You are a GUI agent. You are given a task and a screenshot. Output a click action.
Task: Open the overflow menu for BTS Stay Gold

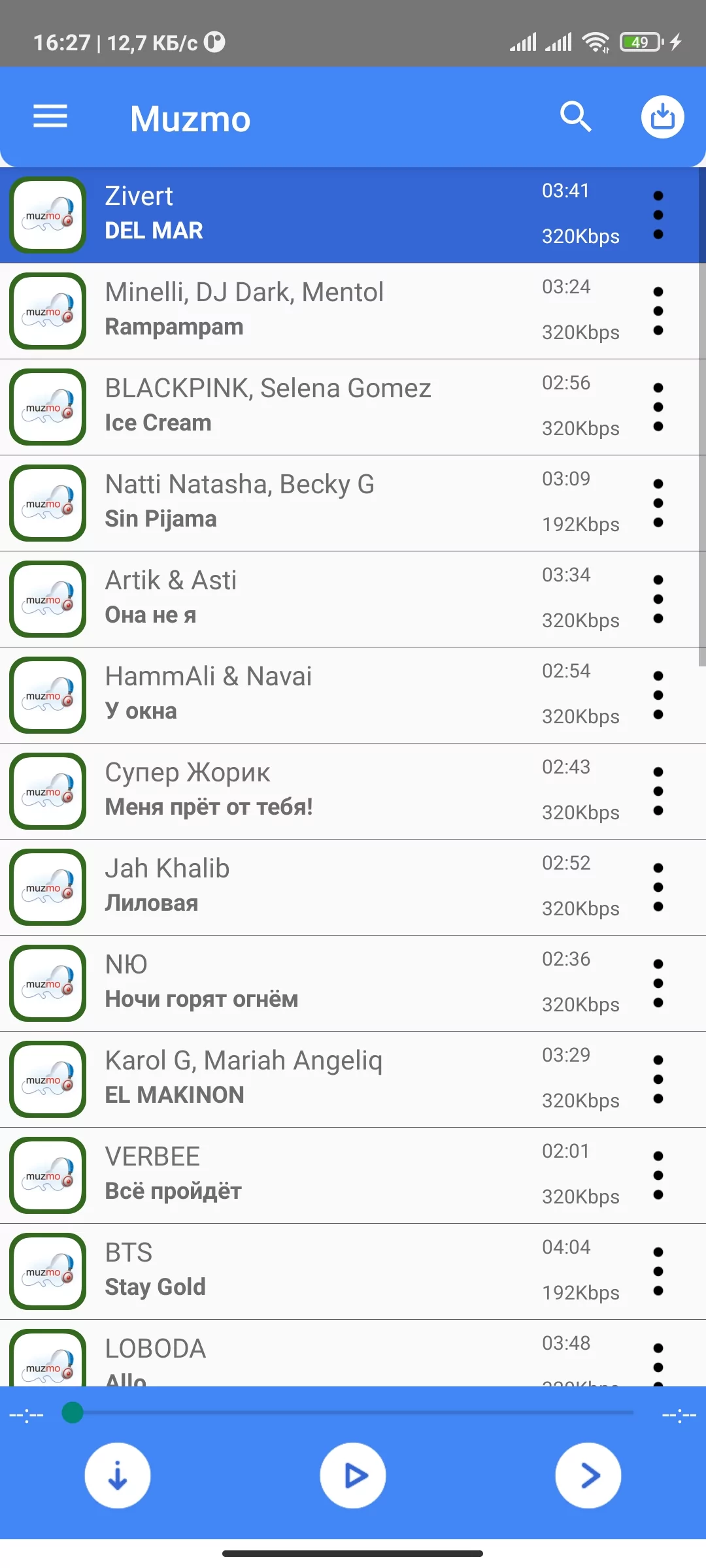(x=658, y=1271)
